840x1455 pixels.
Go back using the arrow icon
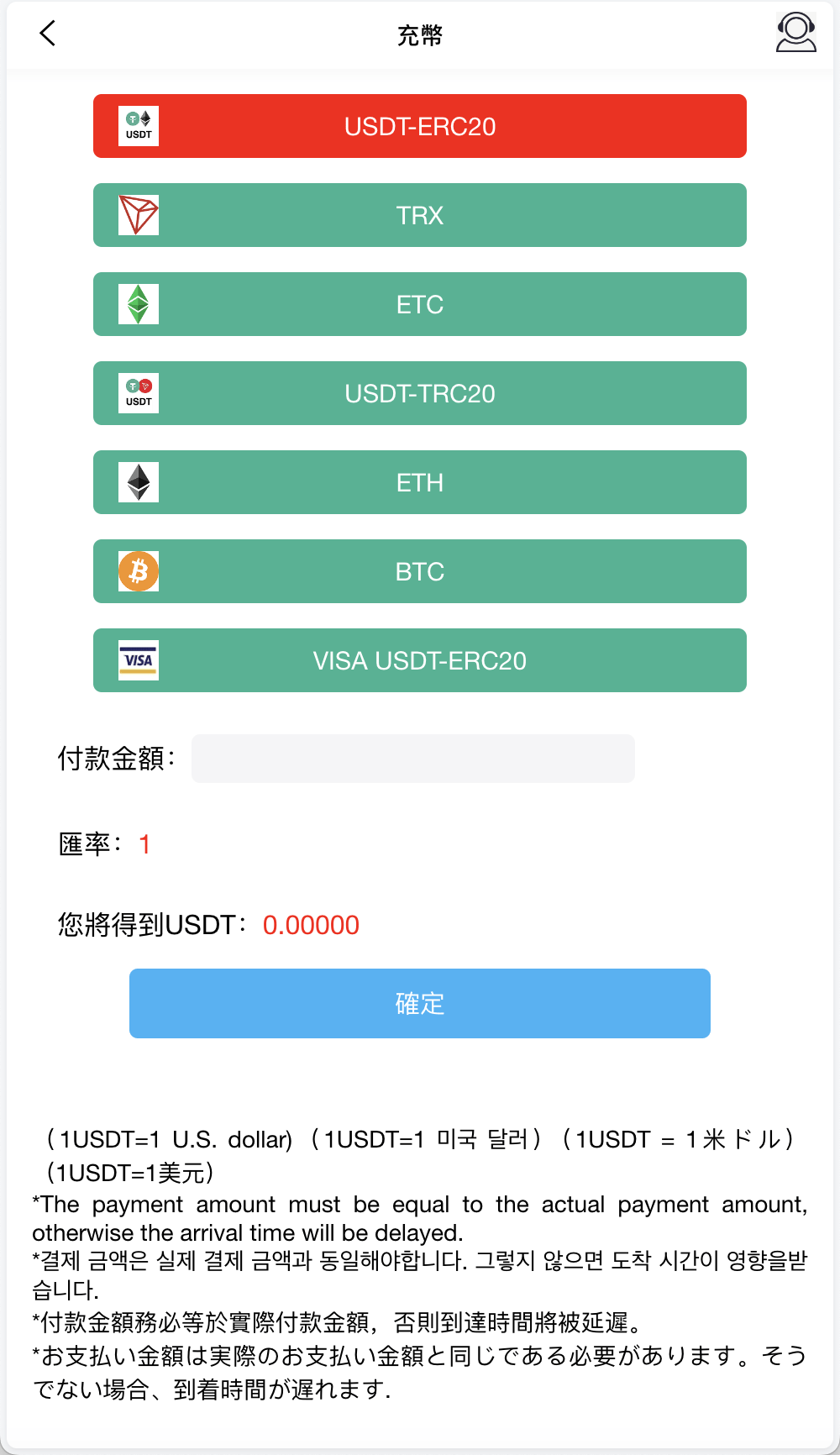pos(48,34)
